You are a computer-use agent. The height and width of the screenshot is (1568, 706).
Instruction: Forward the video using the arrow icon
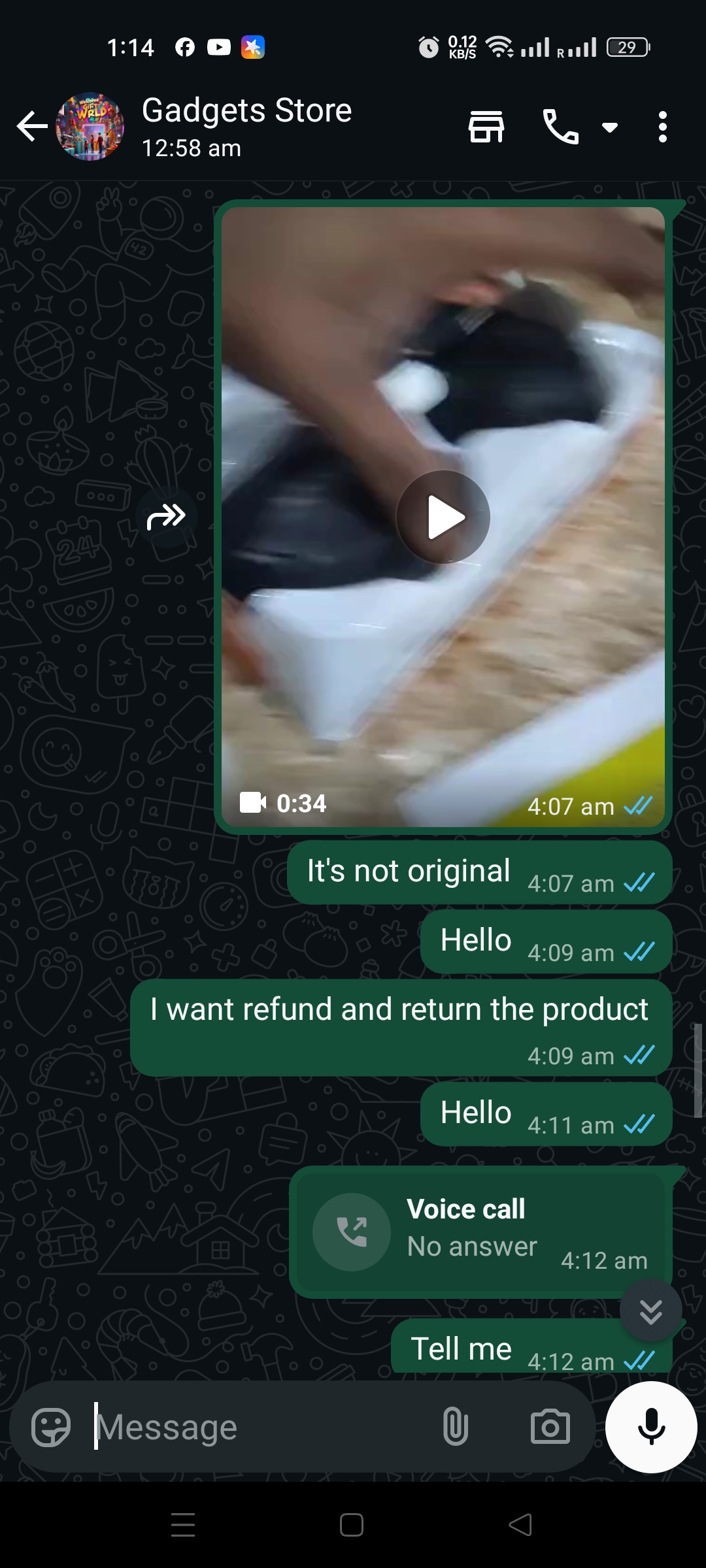166,517
